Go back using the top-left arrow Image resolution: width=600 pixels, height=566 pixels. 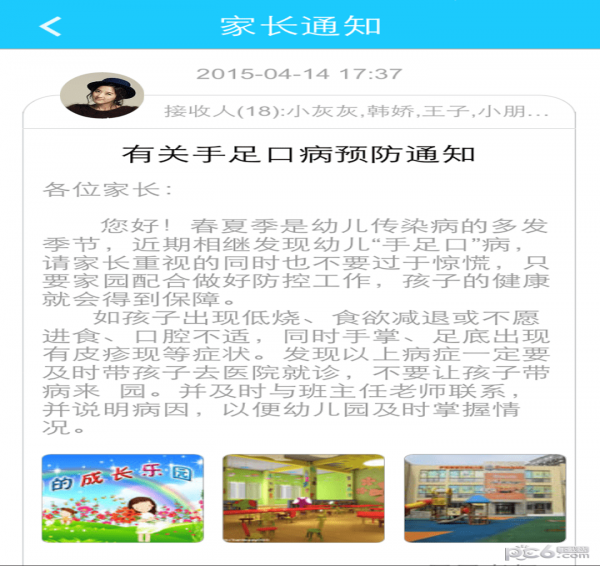(50, 26)
